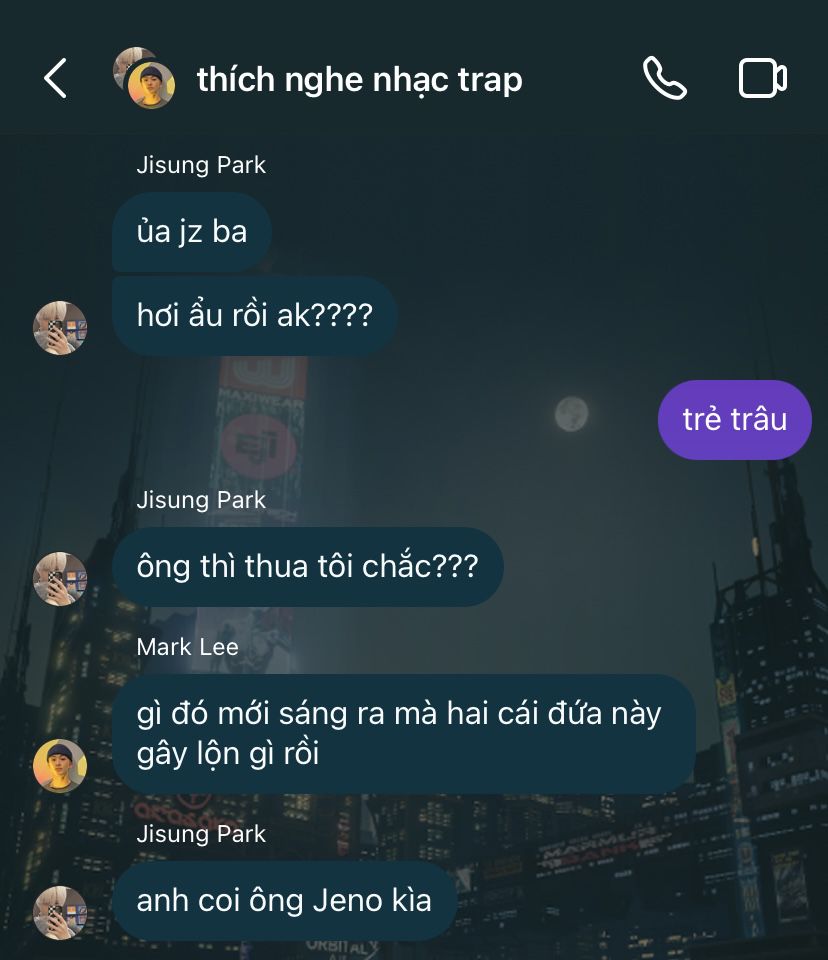The image size is (828, 960).
Task: Tap Jisung Park's avatar beside "anh coi ông Jeno kìa"
Action: pyautogui.click(x=60, y=913)
